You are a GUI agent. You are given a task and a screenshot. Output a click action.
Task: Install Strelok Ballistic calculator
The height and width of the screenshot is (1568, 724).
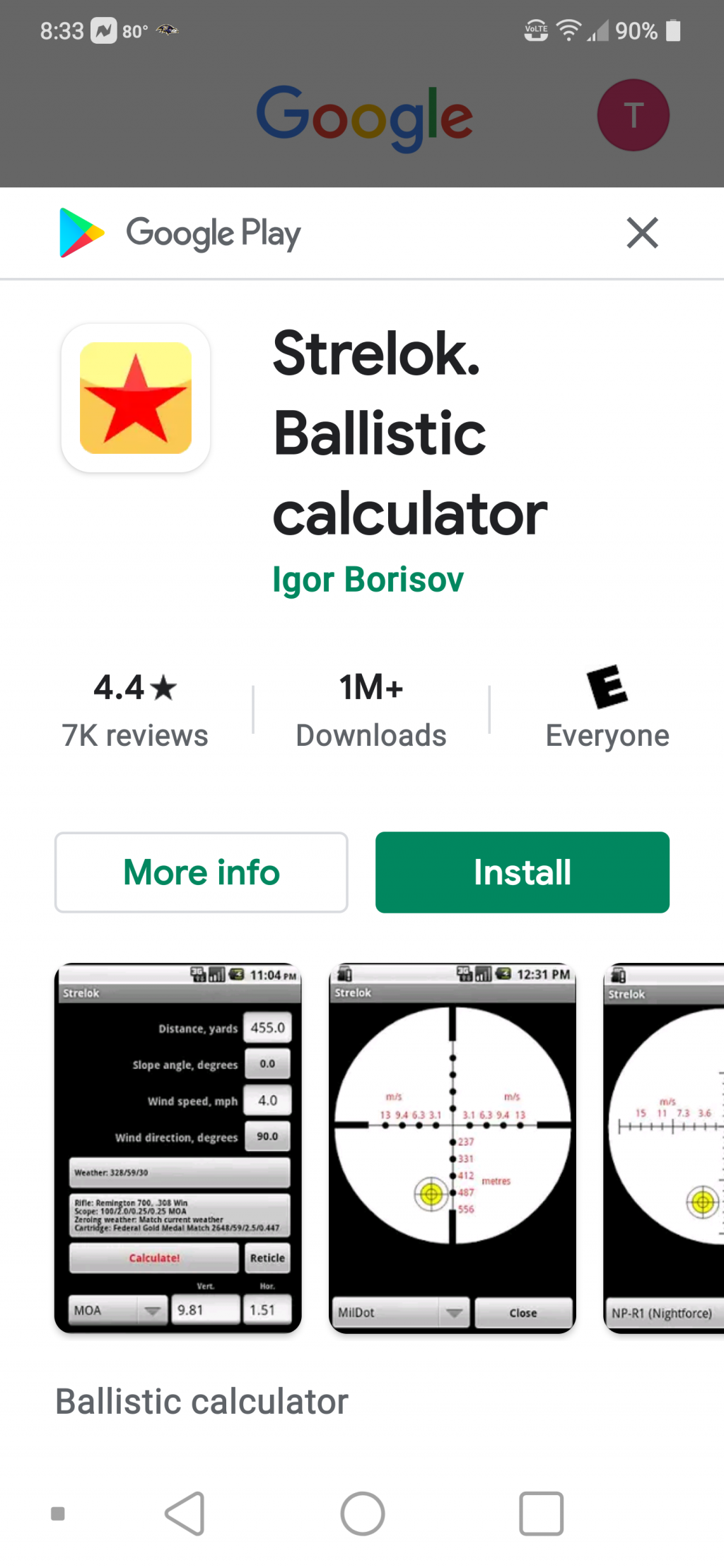point(522,872)
